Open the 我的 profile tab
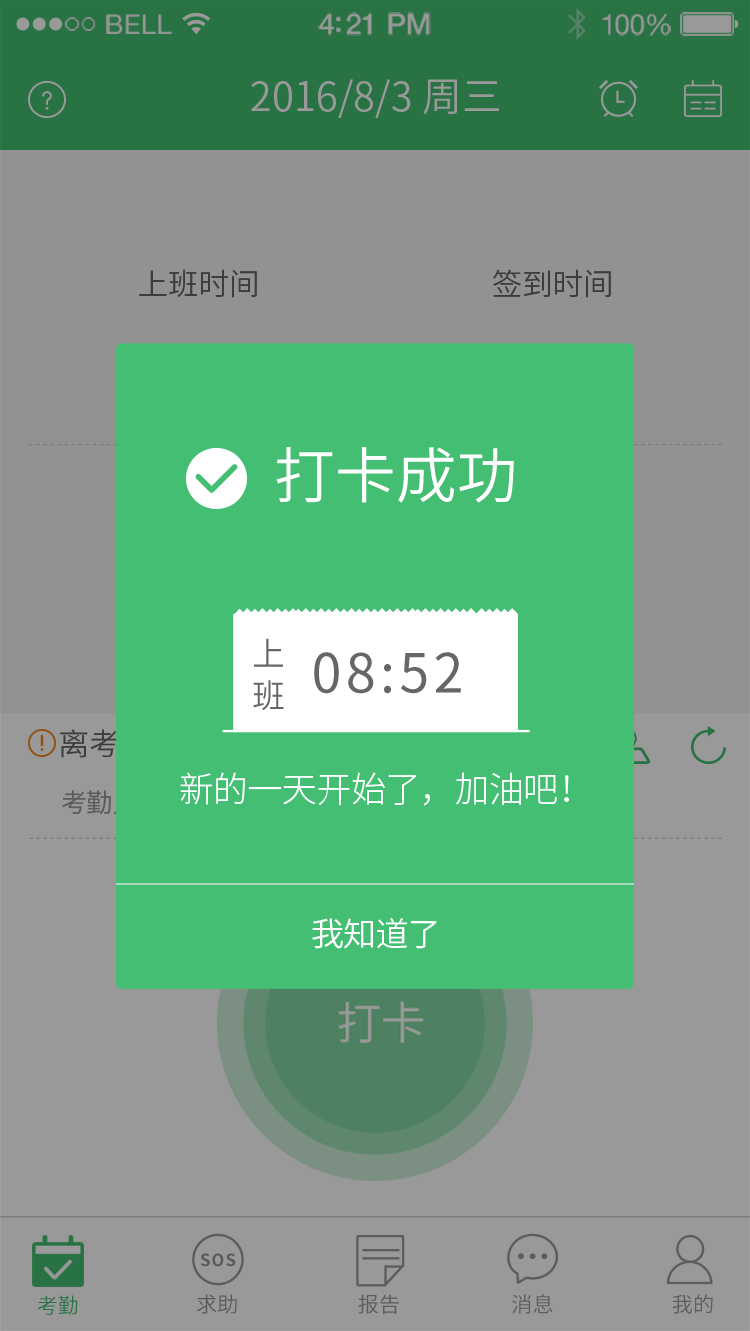 tap(691, 1275)
